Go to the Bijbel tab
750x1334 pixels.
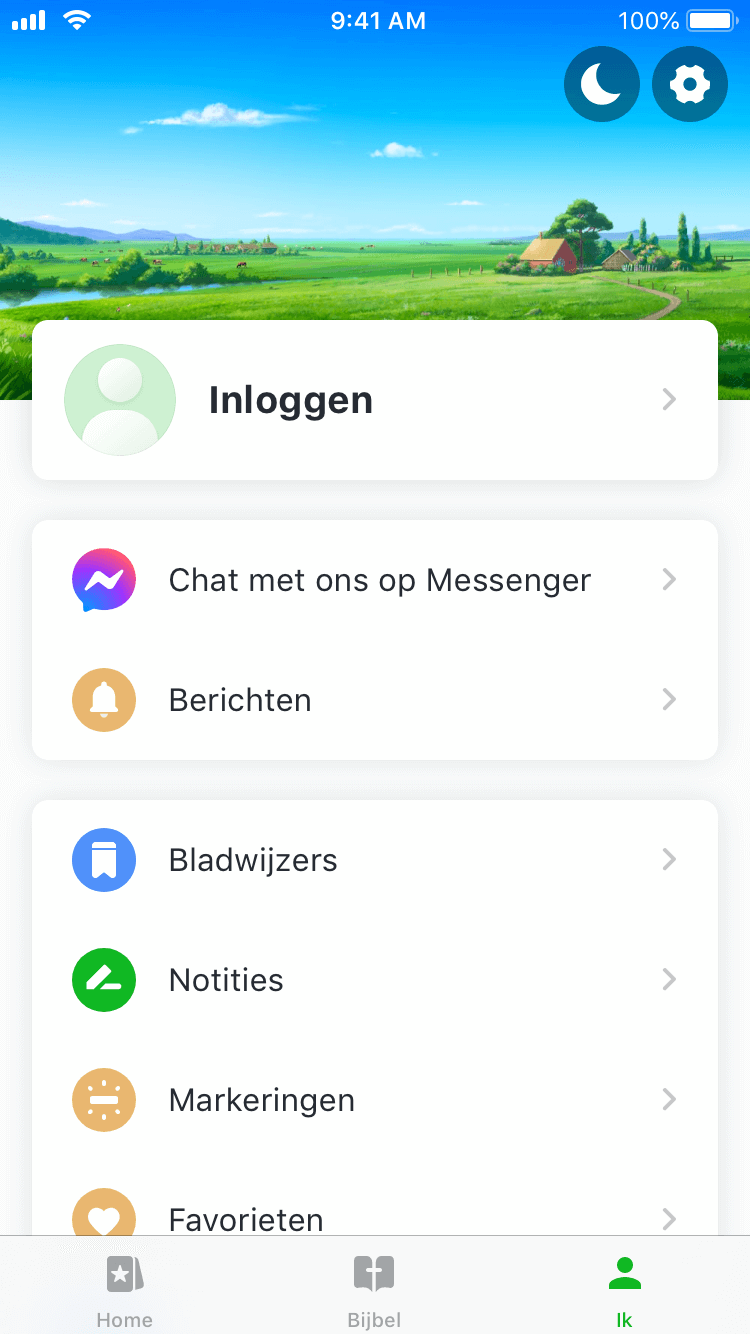[x=374, y=1290]
